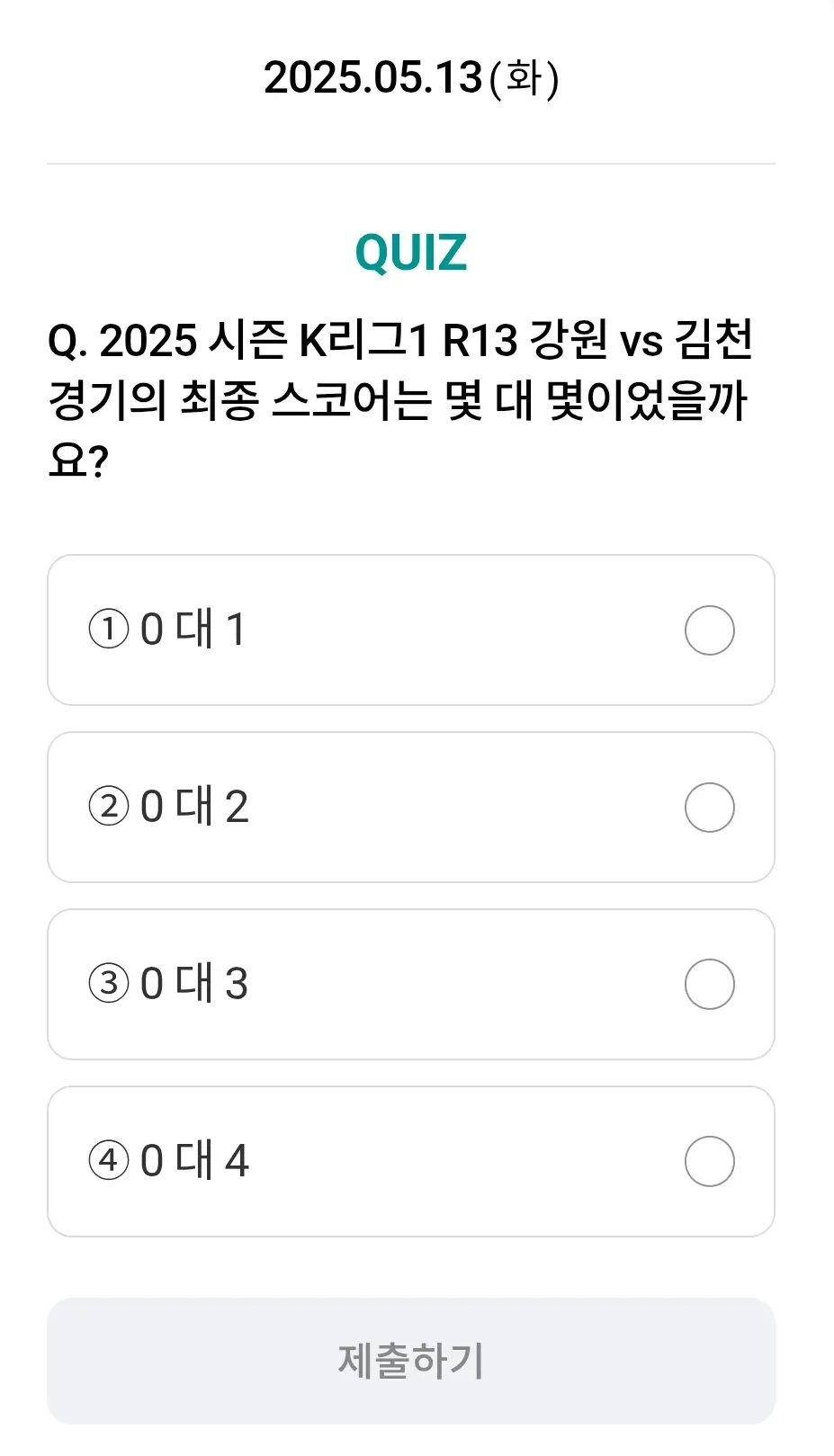Choose answer card labeled ② 0 대 2
834x1456 pixels.
coord(410,806)
